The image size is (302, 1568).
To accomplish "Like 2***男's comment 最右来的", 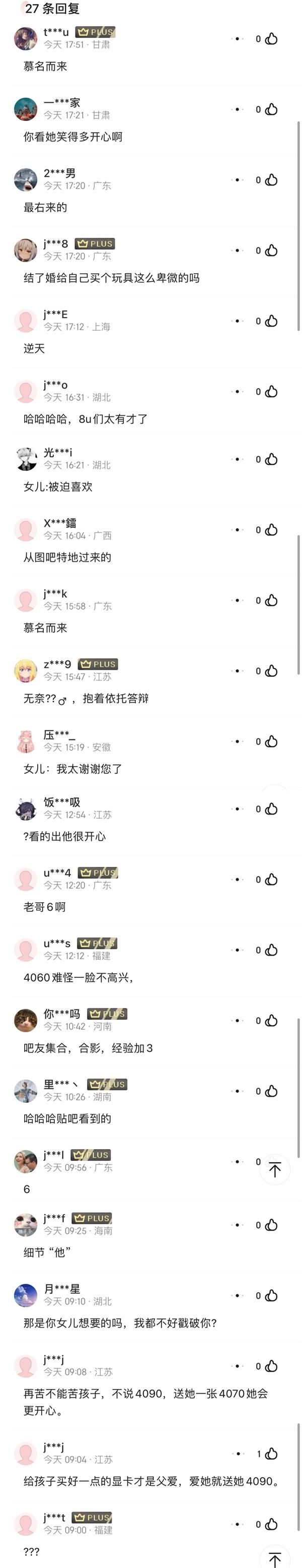I will [272, 180].
